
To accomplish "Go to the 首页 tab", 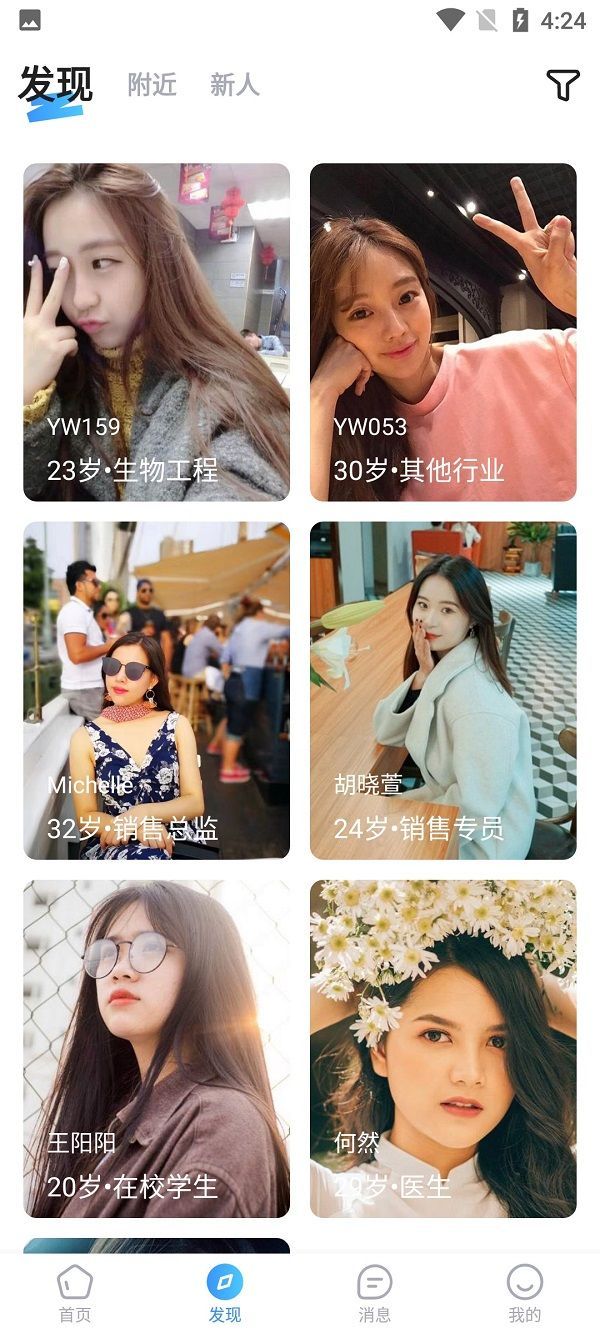I will 75,1293.
